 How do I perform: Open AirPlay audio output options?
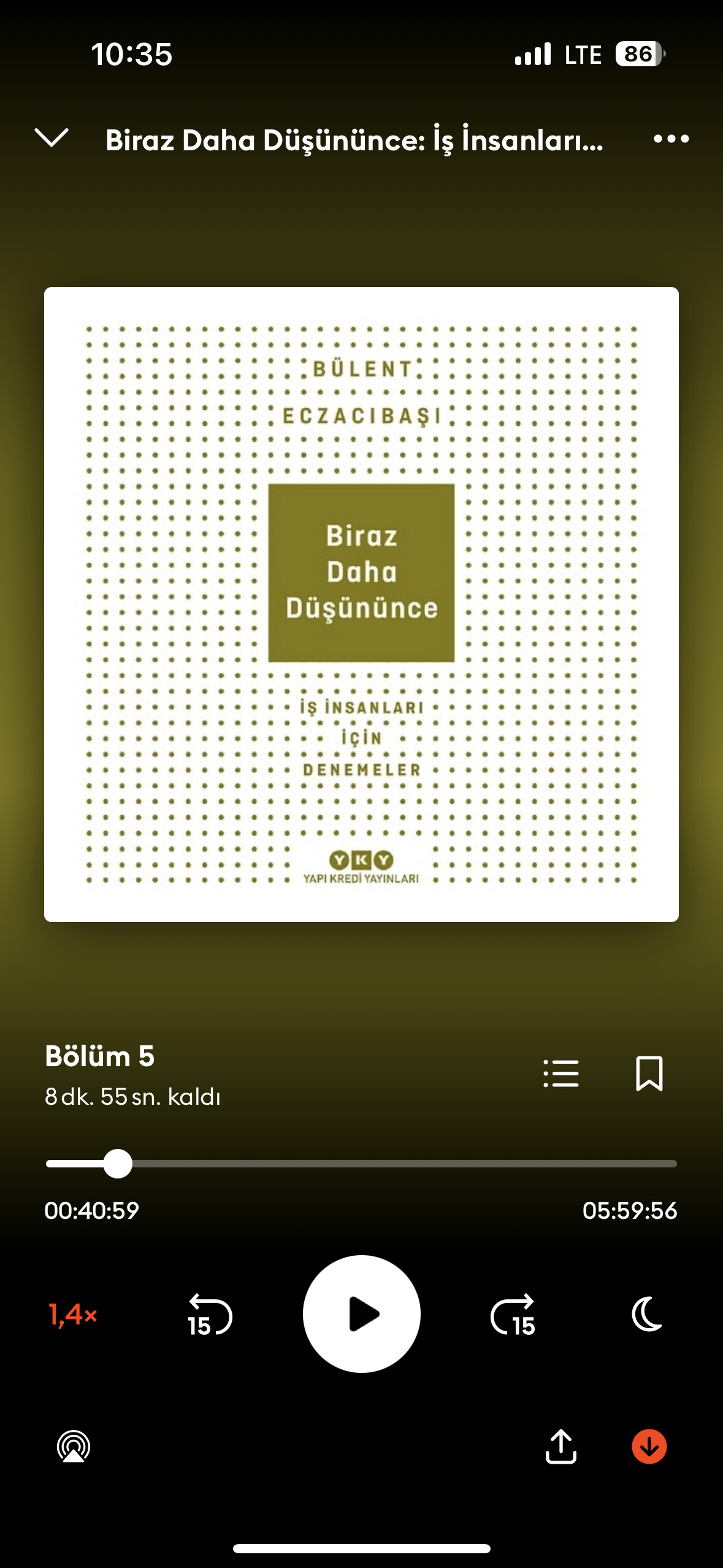(x=74, y=1447)
